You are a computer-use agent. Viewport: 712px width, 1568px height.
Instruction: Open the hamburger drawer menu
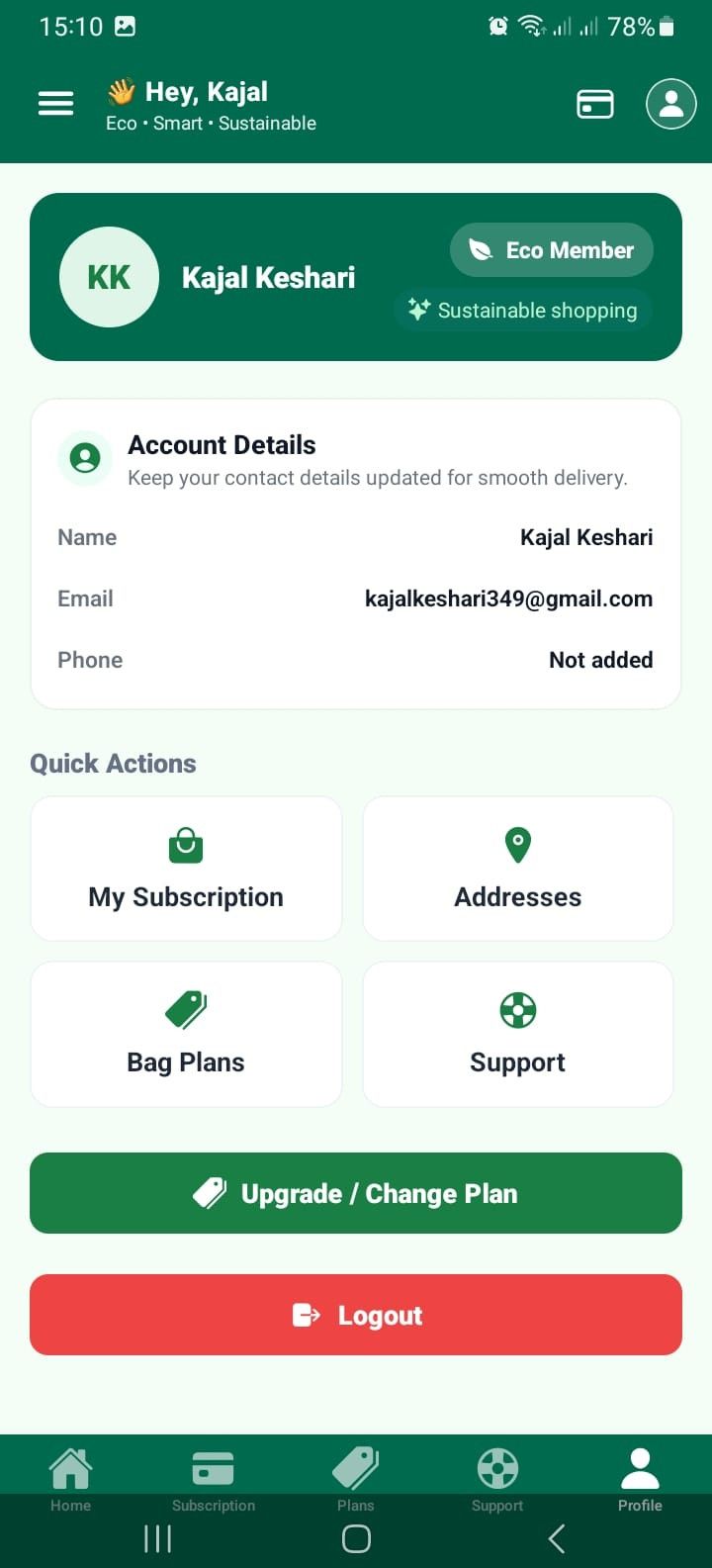56,104
